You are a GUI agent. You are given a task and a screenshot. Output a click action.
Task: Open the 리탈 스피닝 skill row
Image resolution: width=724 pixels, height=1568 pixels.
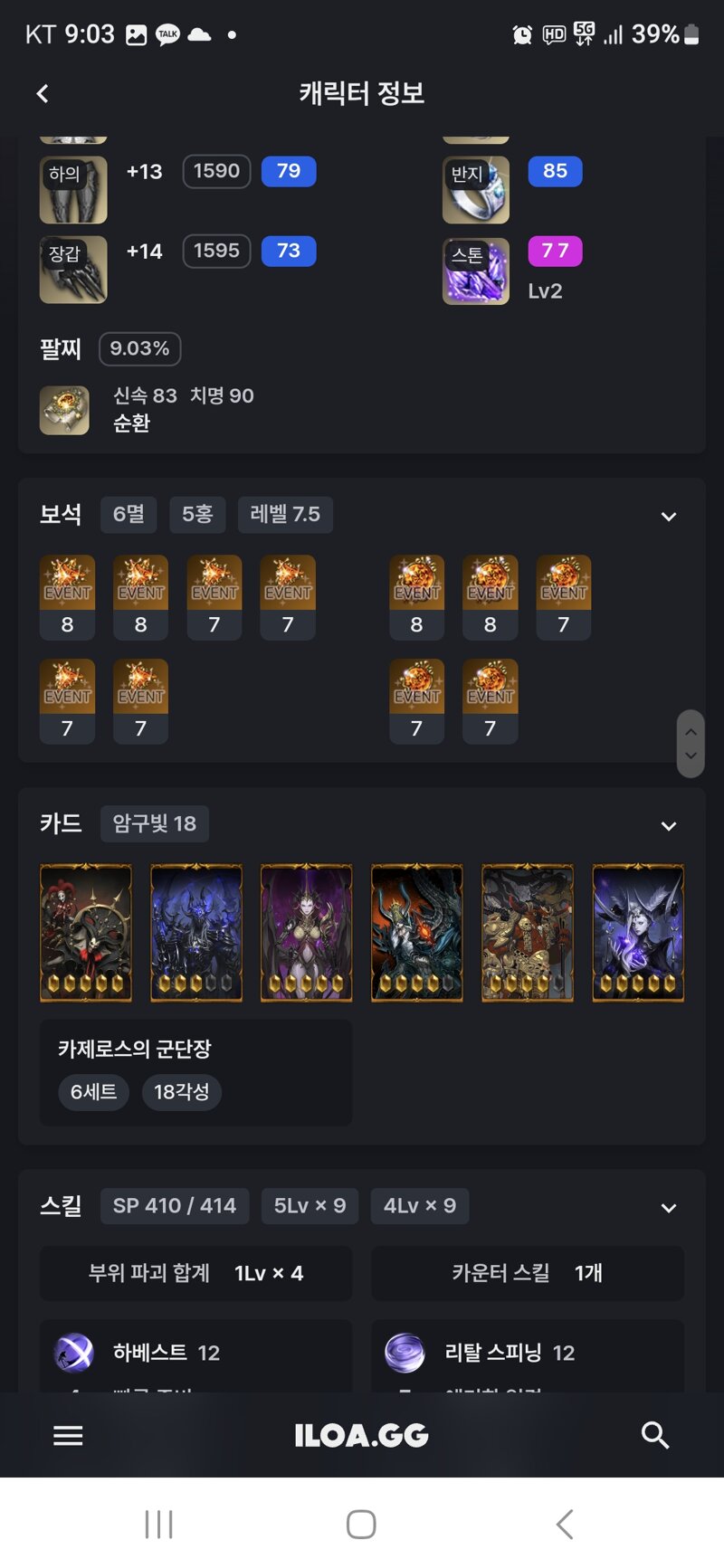[527, 1354]
